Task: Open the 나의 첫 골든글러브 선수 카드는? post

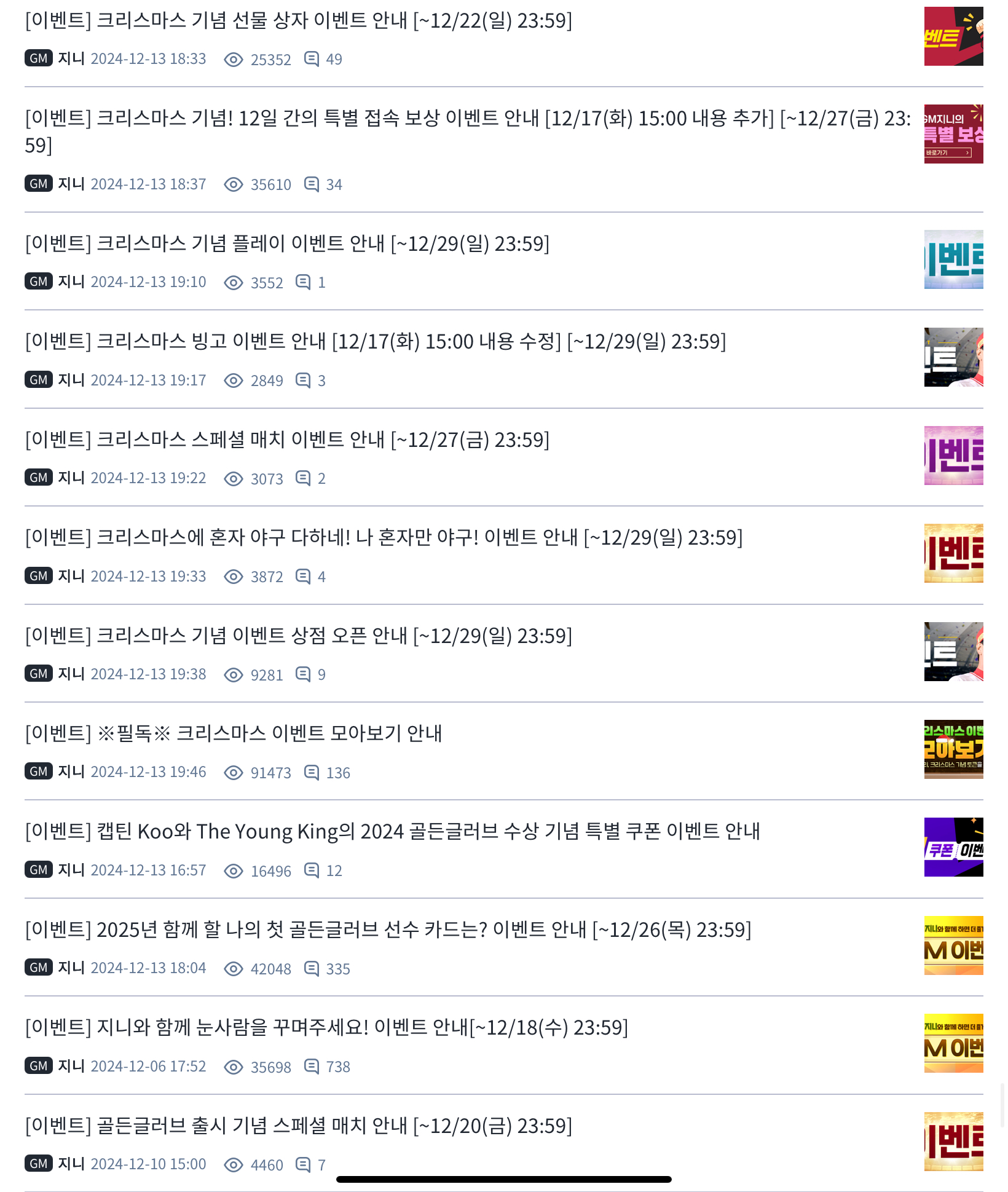Action: pos(387,930)
